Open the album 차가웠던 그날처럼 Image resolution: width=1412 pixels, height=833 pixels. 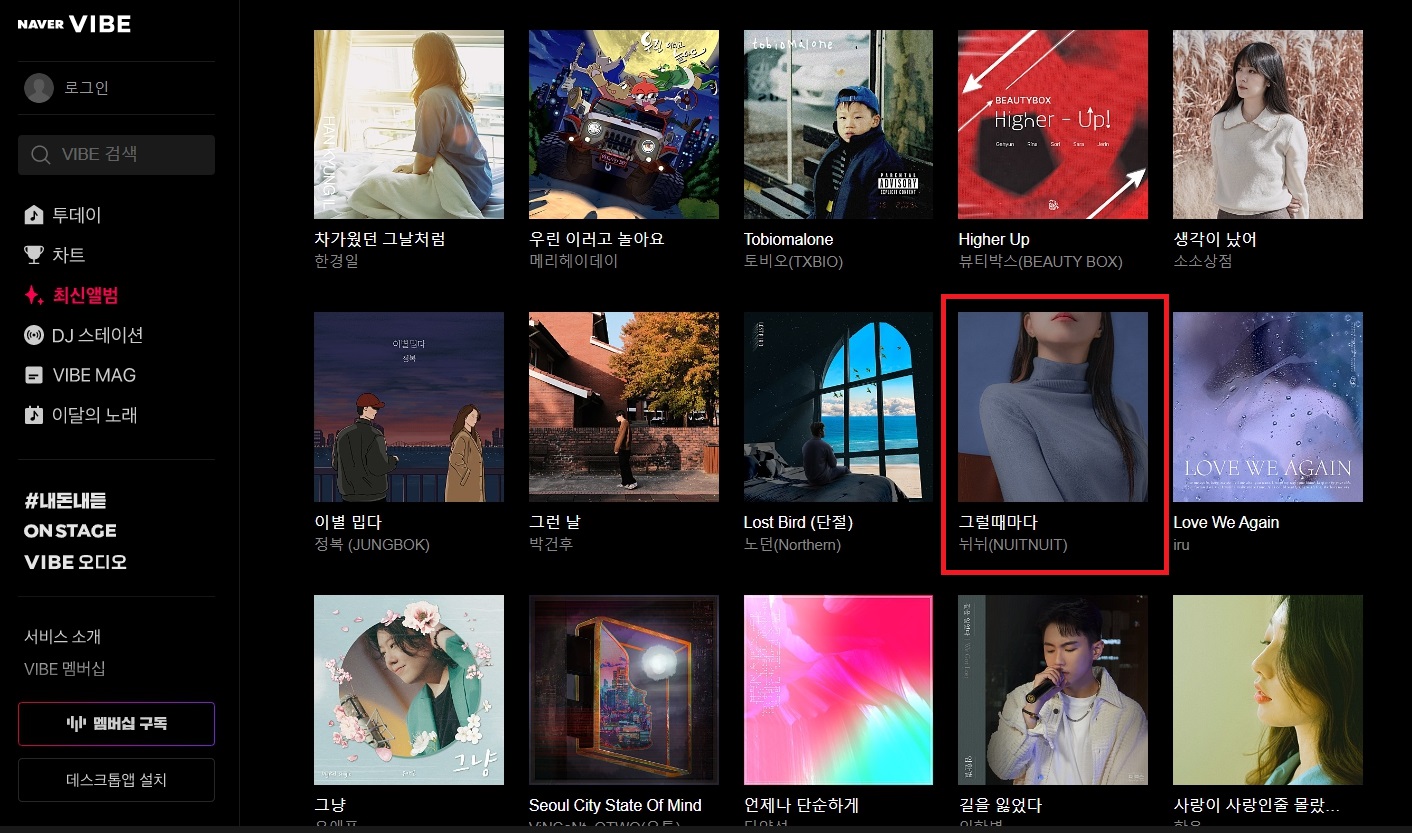pyautogui.click(x=409, y=124)
